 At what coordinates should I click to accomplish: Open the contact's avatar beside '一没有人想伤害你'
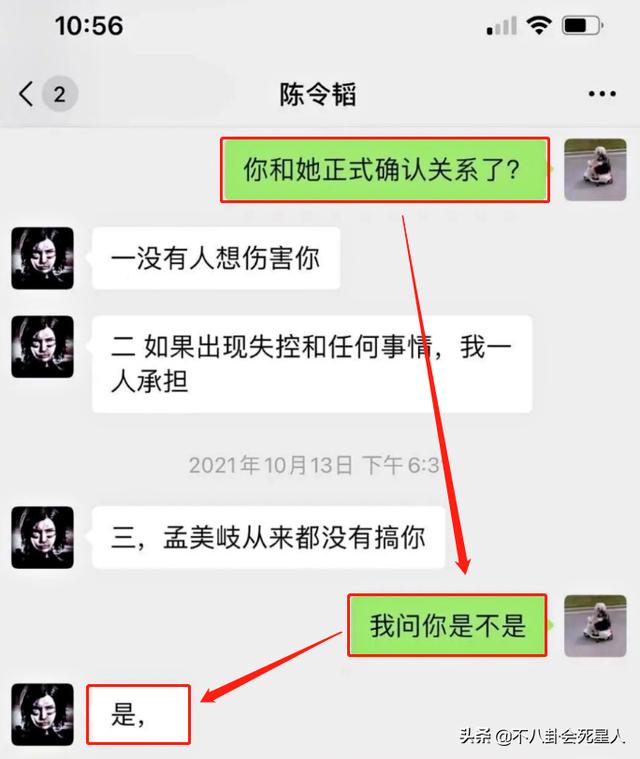(42, 258)
